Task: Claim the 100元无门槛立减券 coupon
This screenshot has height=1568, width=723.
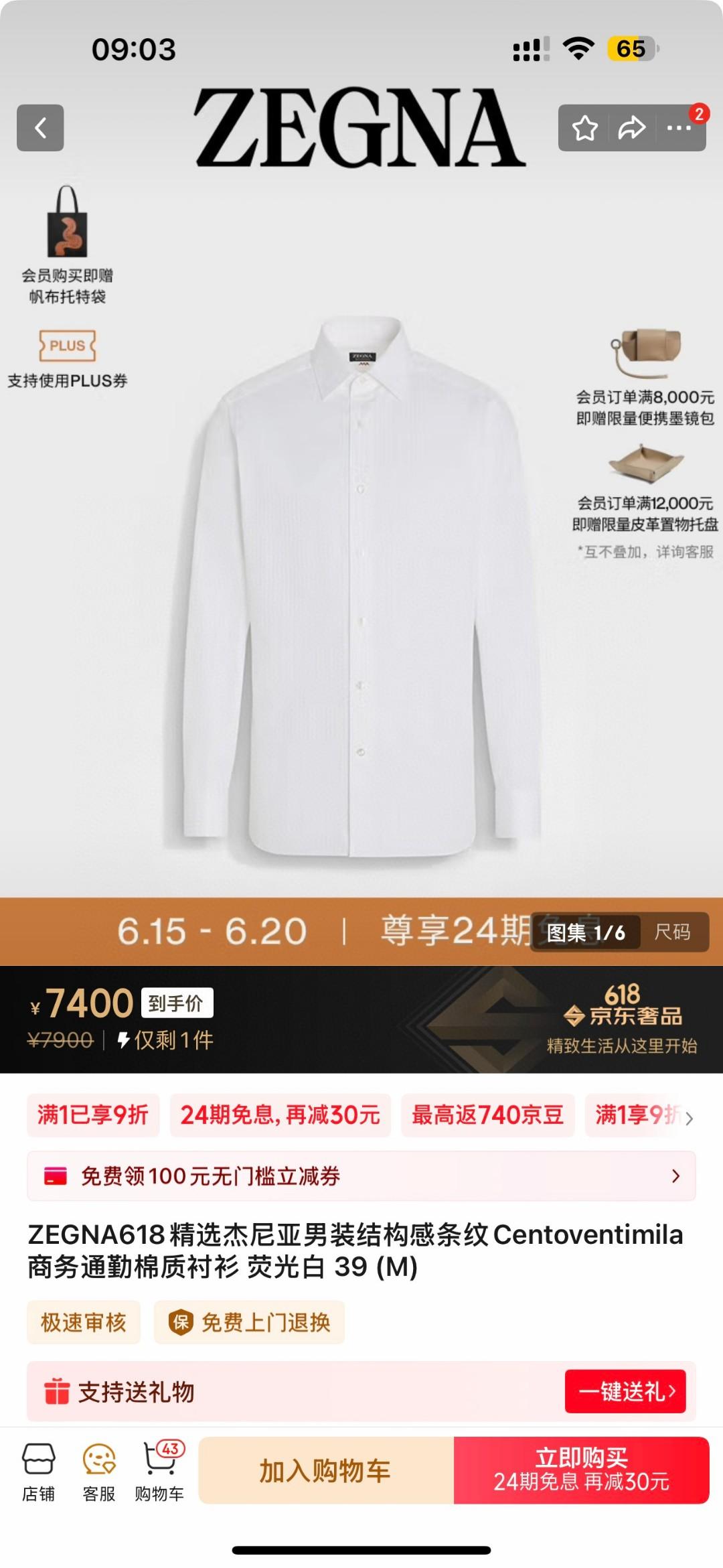Action: [x=361, y=1175]
